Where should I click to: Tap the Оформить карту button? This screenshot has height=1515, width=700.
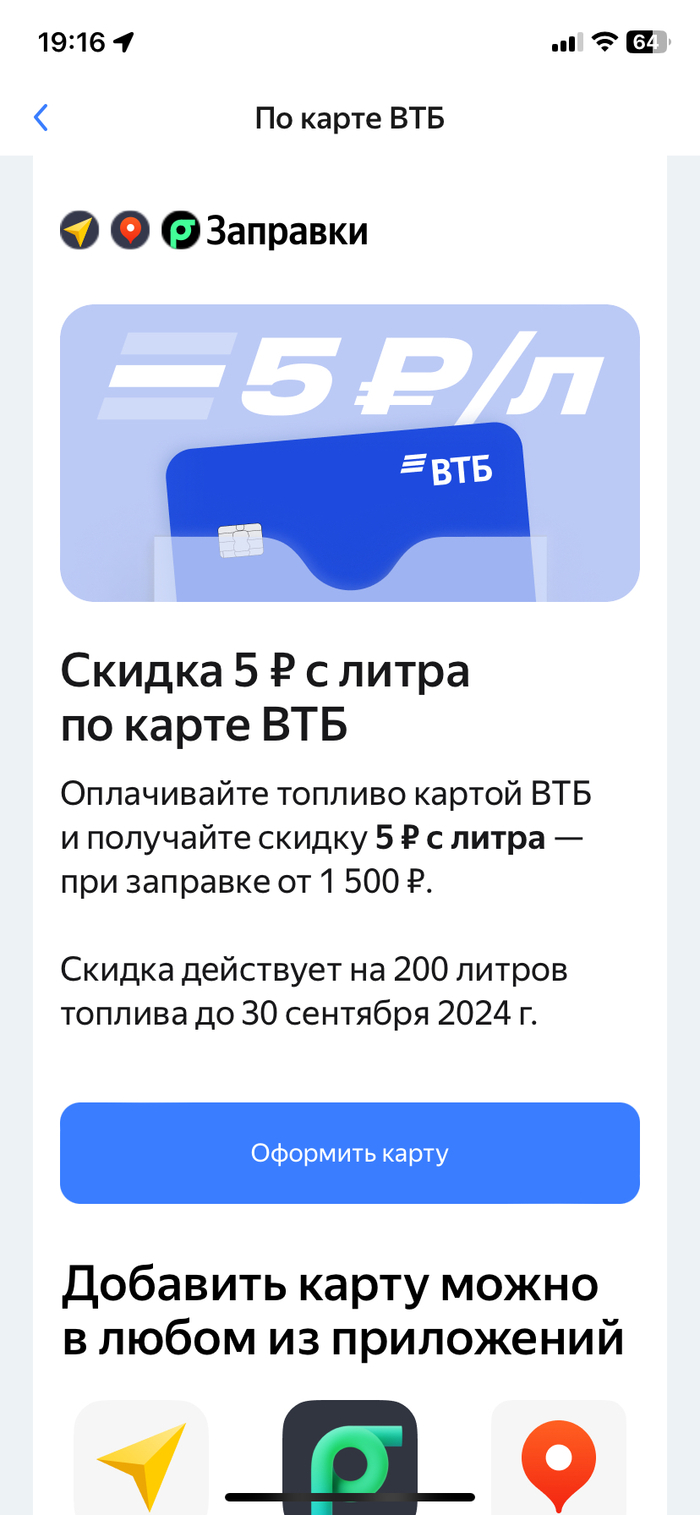point(350,1153)
